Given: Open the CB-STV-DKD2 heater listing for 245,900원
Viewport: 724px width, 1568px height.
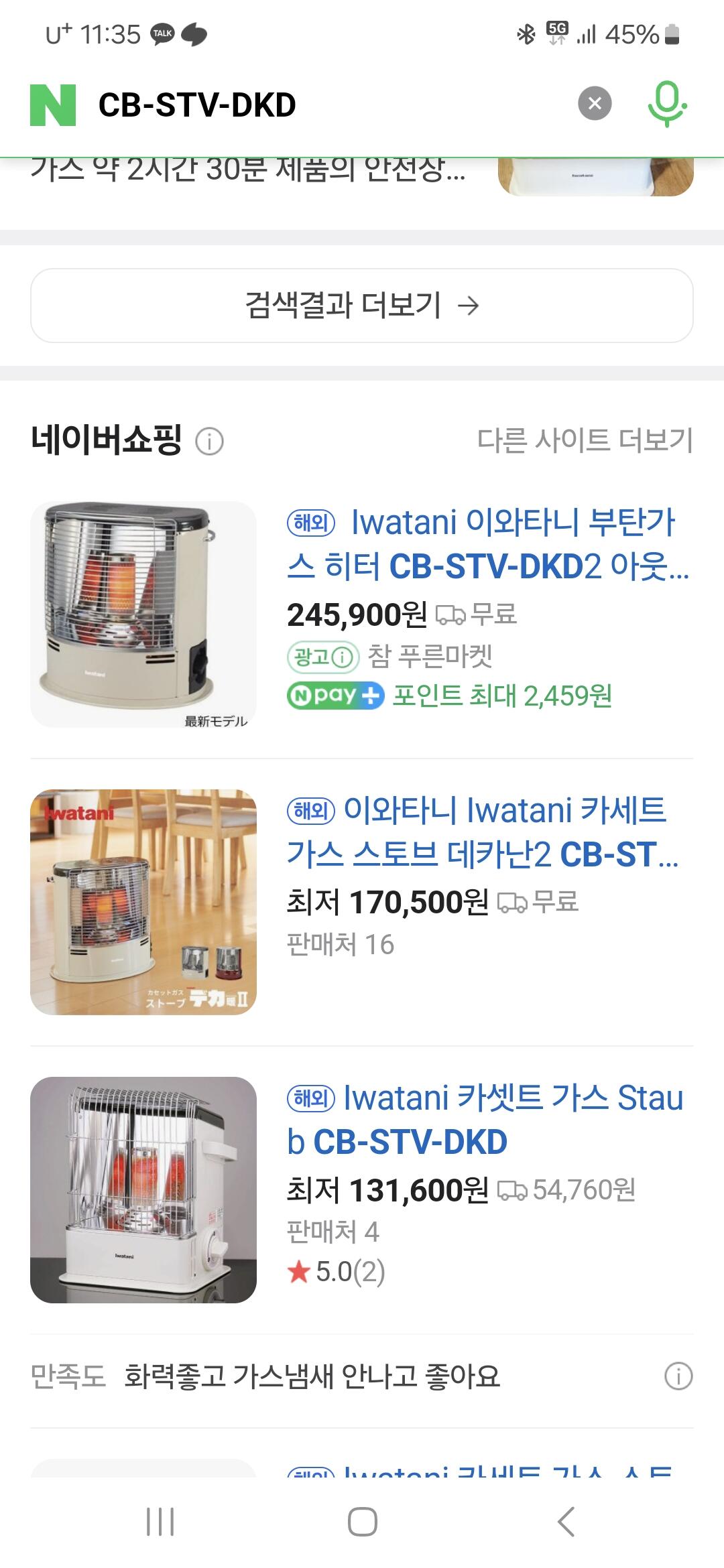Looking at the screenshot, I should [x=488, y=544].
